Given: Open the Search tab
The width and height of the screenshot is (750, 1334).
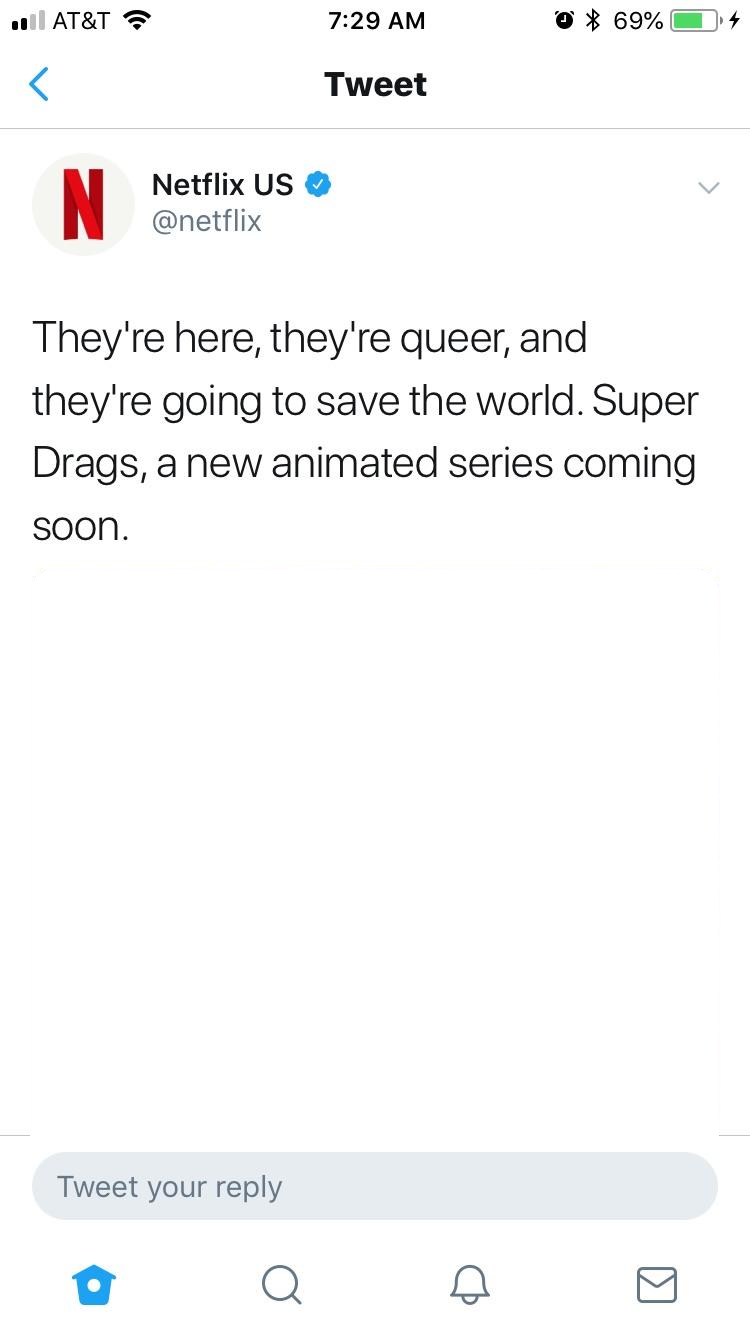Looking at the screenshot, I should [281, 1284].
